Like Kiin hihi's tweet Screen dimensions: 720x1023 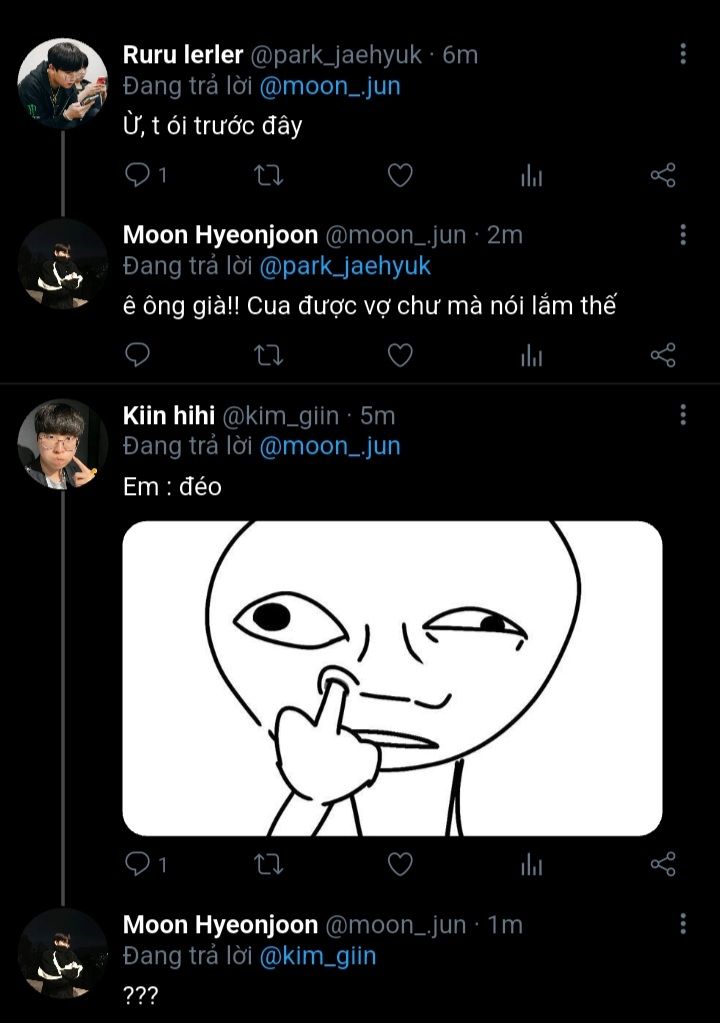400,864
